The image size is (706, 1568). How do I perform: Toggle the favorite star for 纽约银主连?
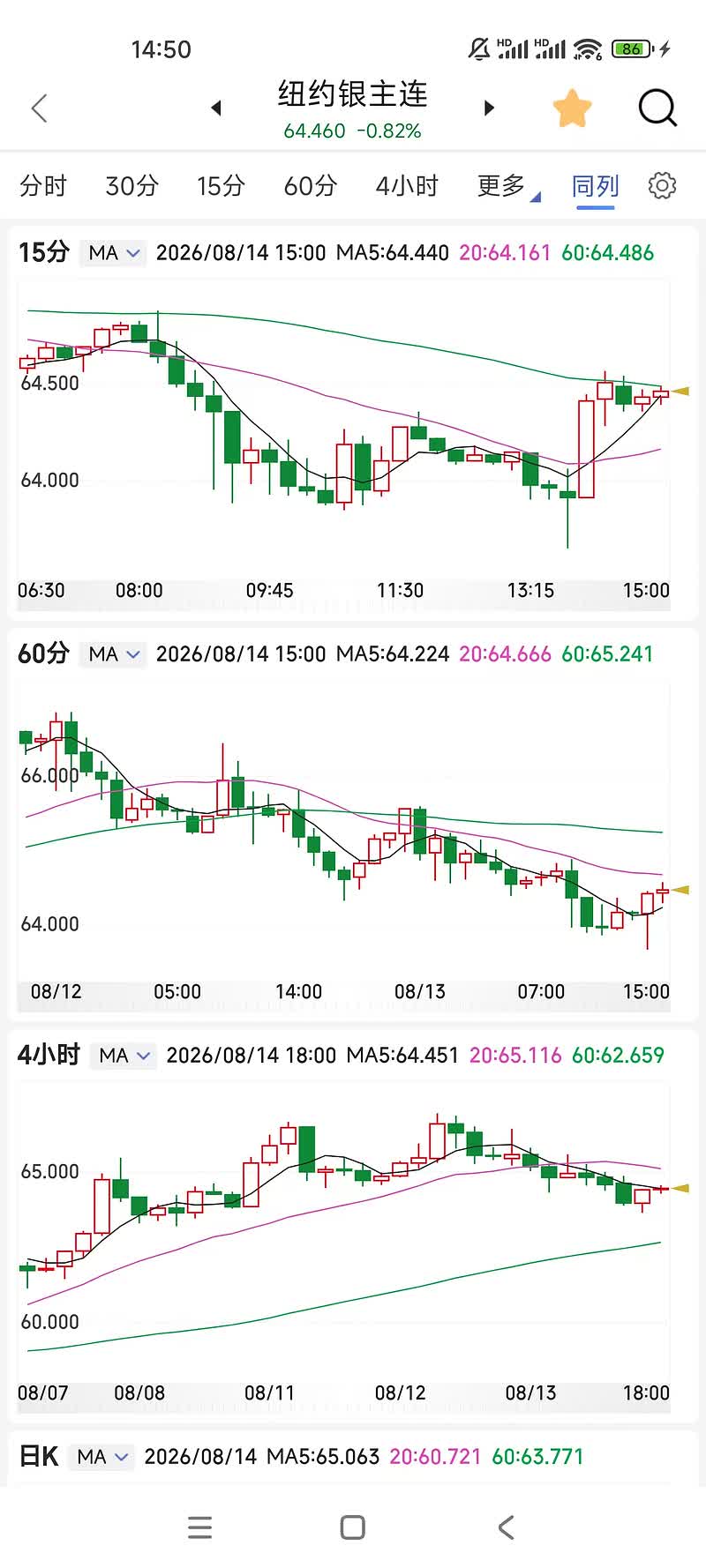(572, 108)
